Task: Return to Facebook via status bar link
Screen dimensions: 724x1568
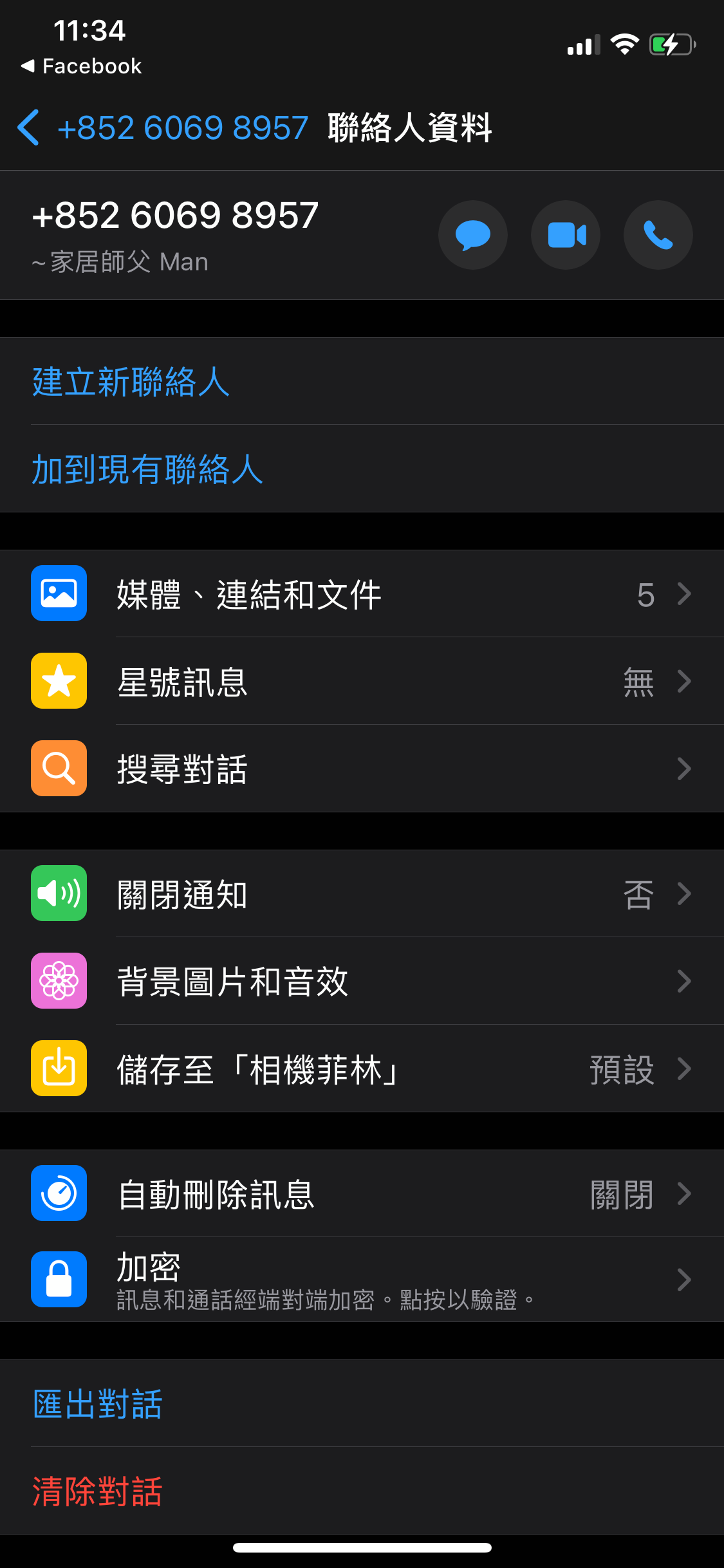Action: pyautogui.click(x=81, y=66)
